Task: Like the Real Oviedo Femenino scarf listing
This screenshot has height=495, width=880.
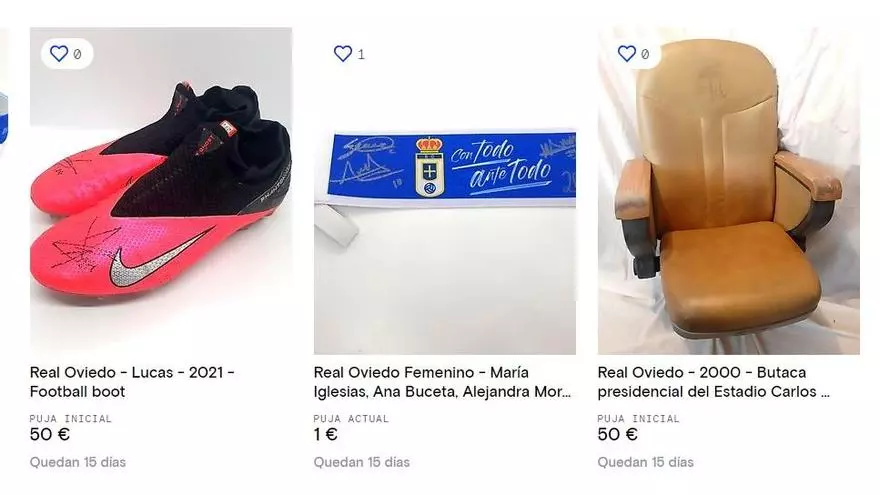Action: click(343, 54)
